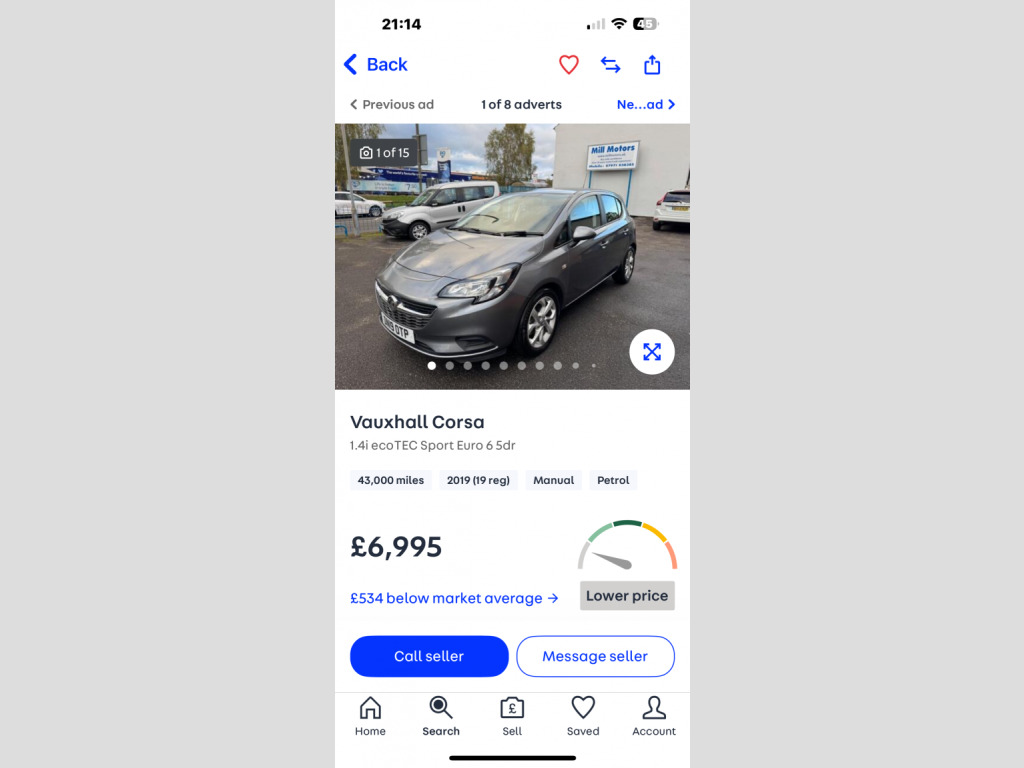Open the £534 below market average link

pos(454,598)
